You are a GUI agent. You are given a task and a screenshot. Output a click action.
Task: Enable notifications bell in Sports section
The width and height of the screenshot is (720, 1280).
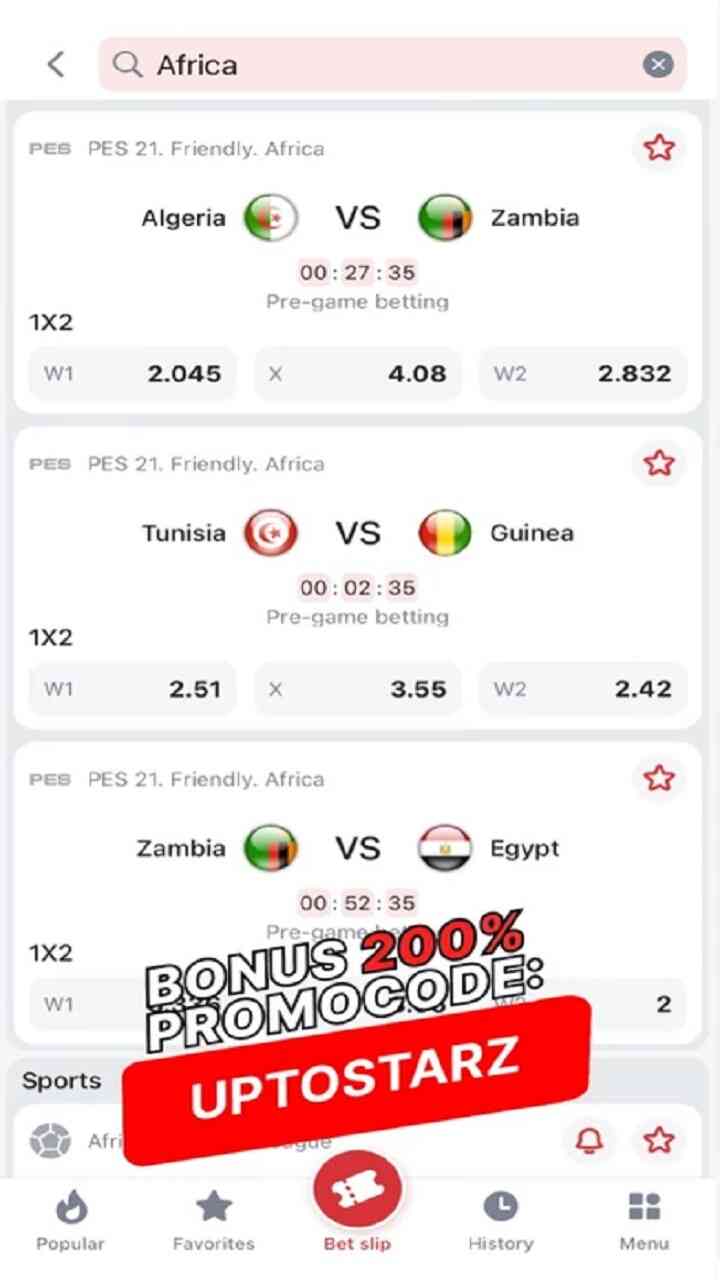point(590,1140)
